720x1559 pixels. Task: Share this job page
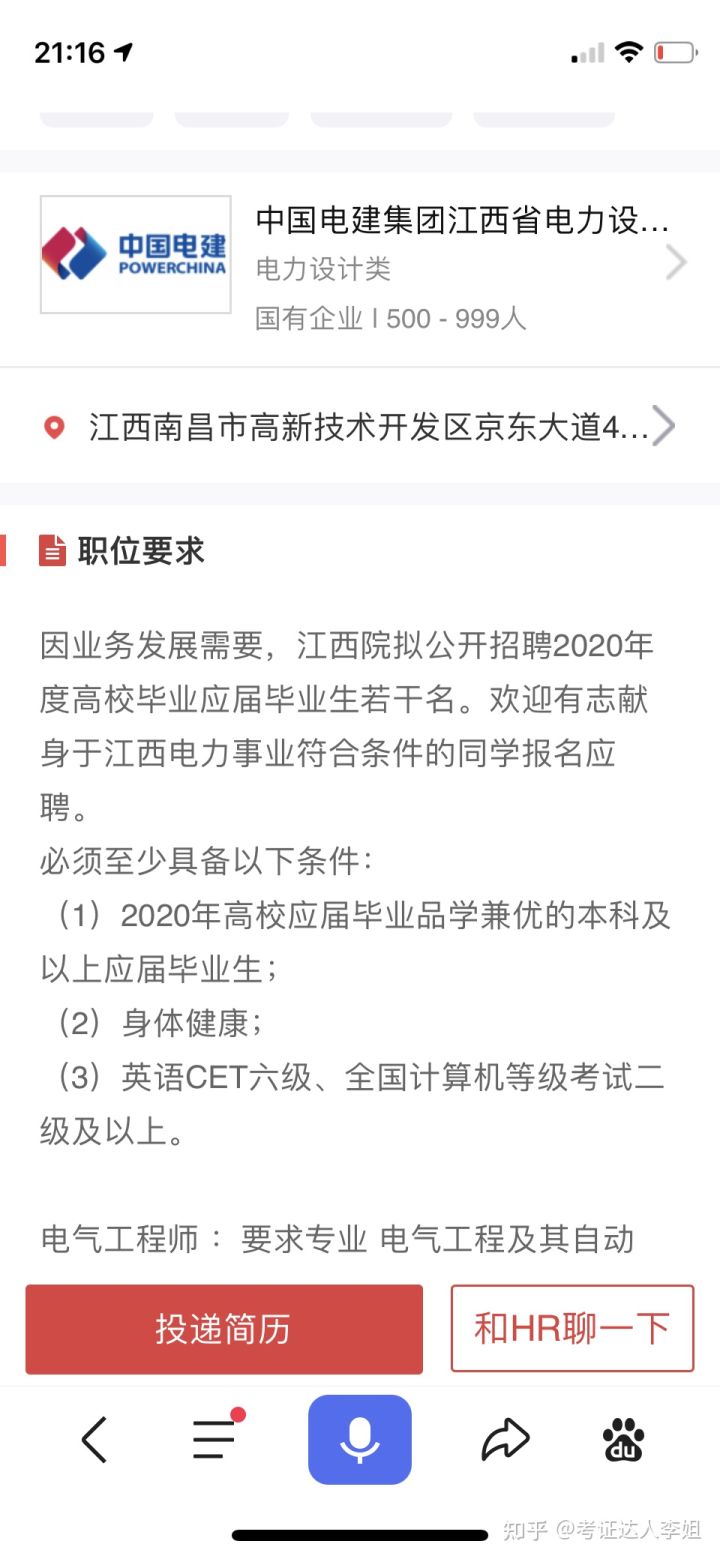click(505, 1441)
